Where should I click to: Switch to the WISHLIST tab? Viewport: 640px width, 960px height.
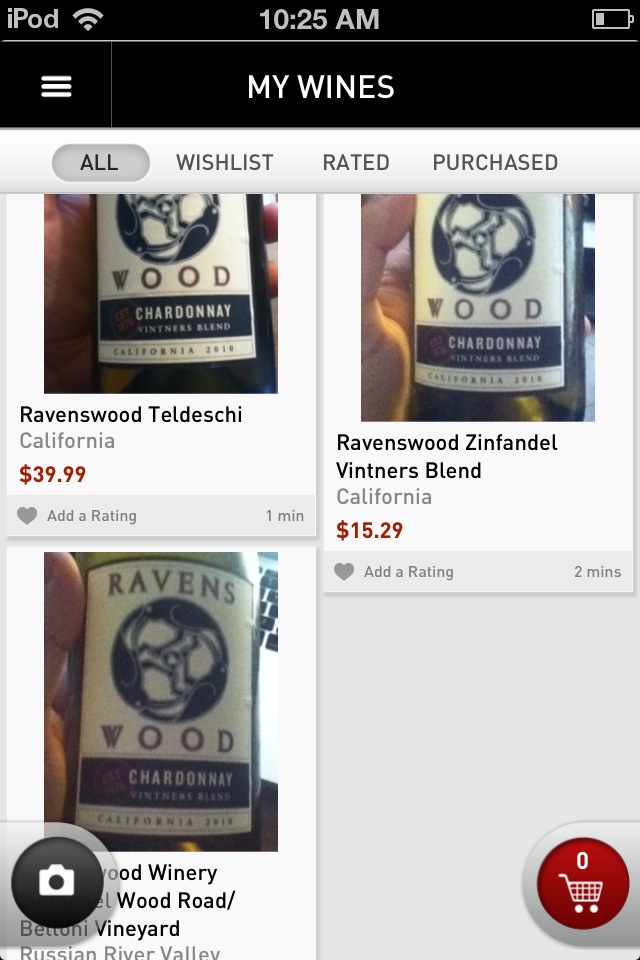(225, 163)
